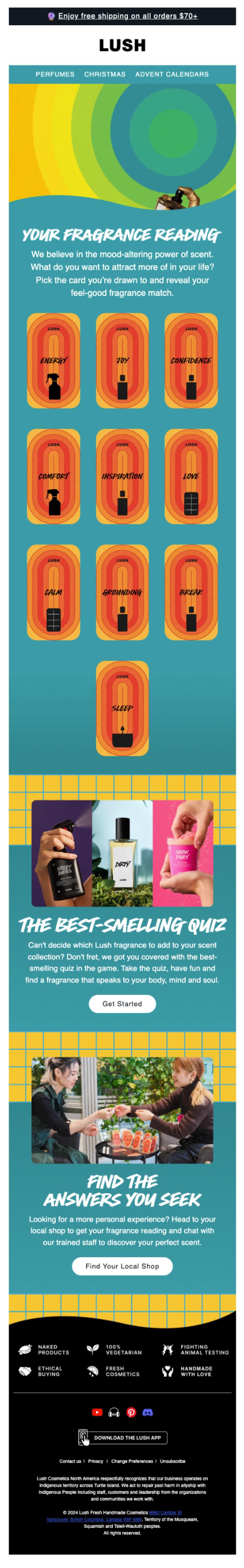This screenshot has height=1568, width=244.
Task: Tap the Love fragrance card
Action: tap(191, 476)
